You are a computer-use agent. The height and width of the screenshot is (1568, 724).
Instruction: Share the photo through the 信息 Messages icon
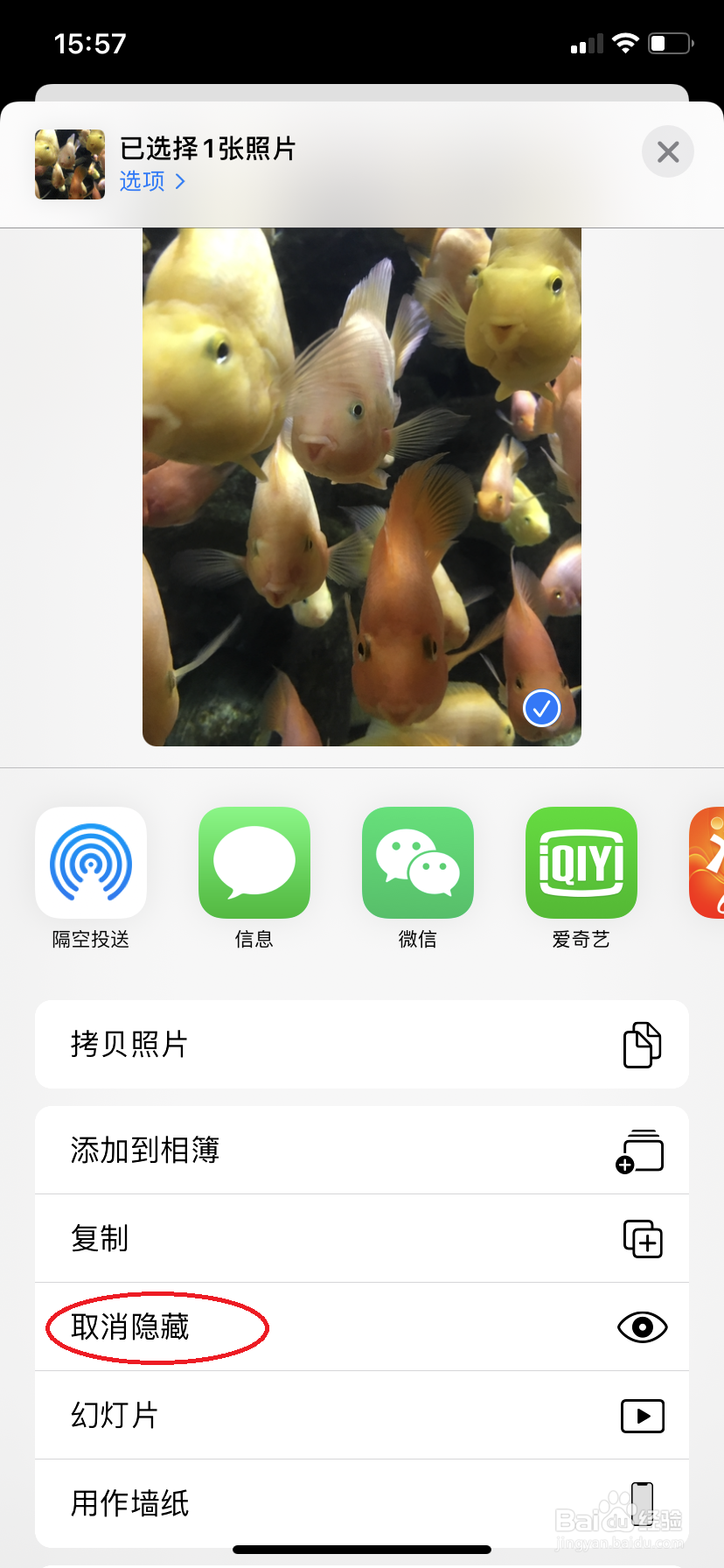coord(254,862)
